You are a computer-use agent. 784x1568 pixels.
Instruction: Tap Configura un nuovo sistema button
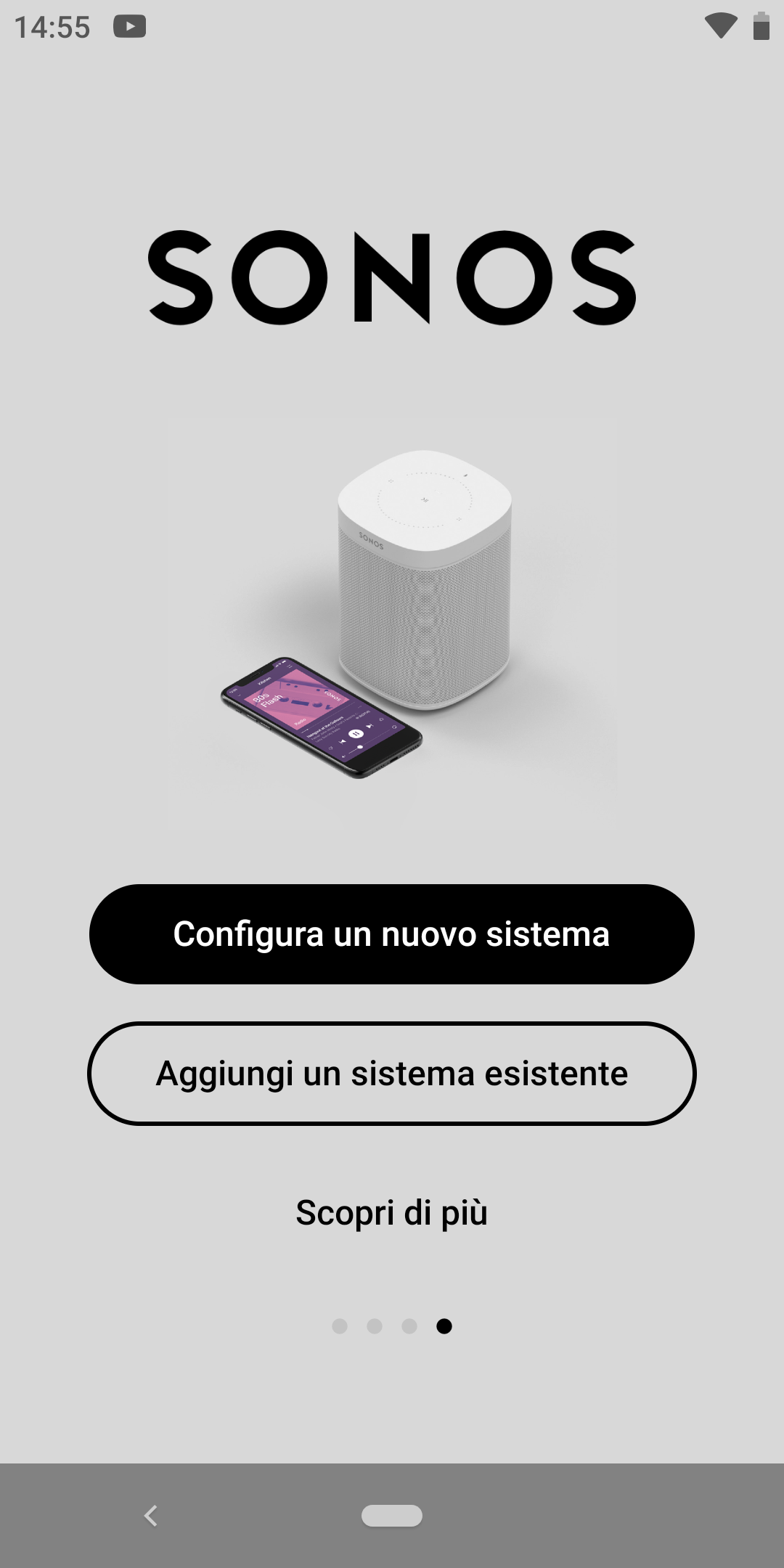[392, 934]
